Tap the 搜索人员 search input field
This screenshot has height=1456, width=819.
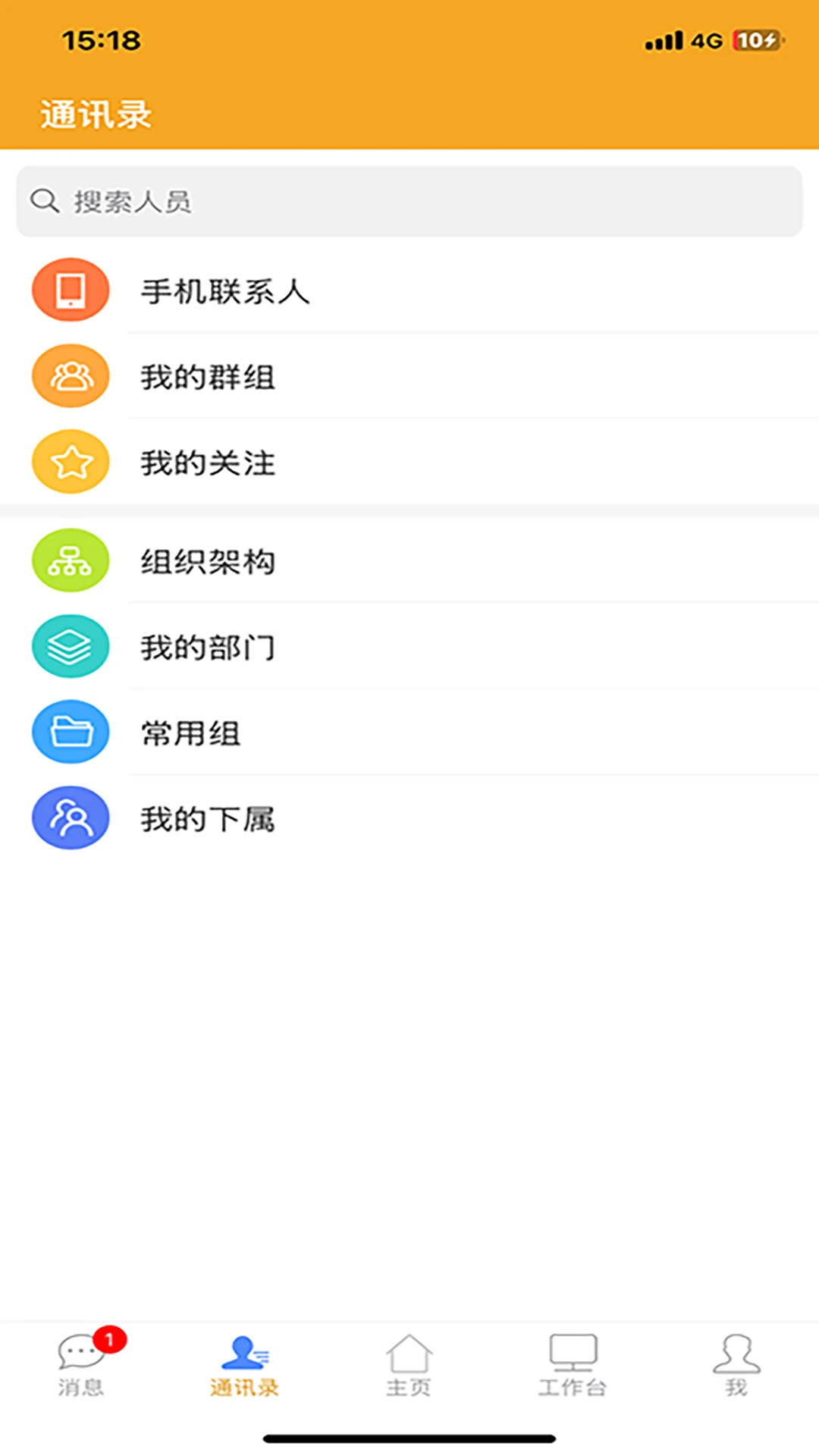pyautogui.click(x=303, y=201)
